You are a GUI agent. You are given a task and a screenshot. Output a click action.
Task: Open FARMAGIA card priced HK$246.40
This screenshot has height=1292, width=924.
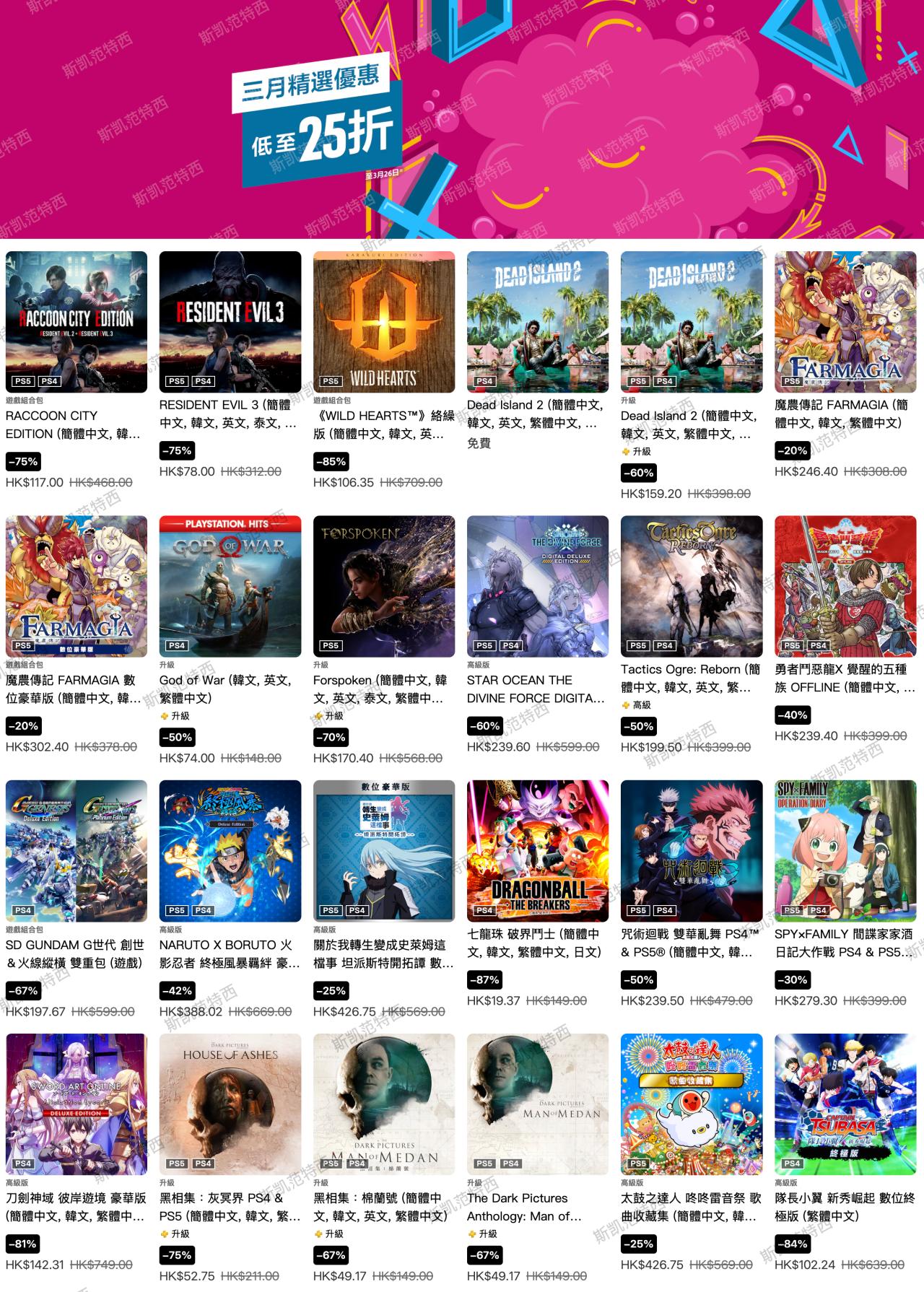tap(845, 322)
